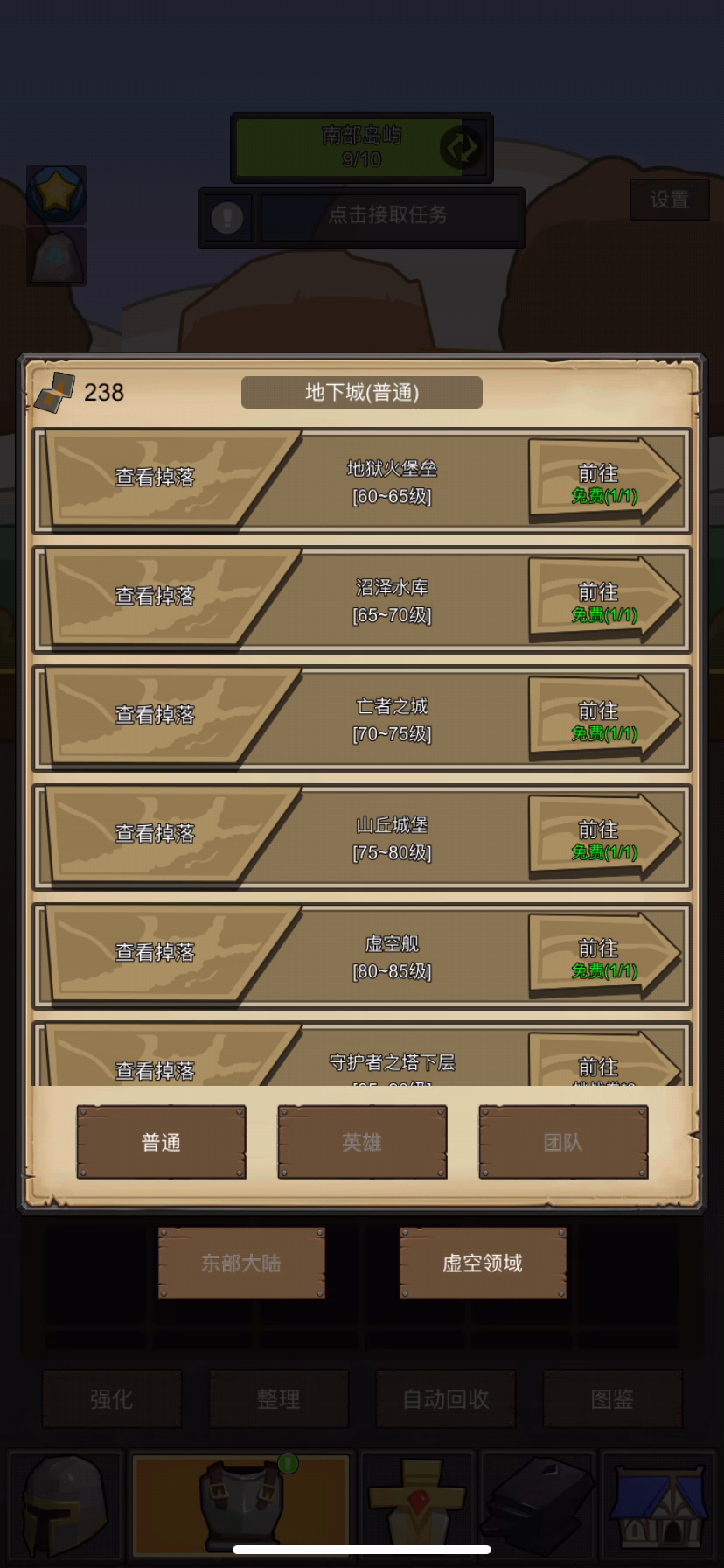
Task: Select the 普通 difficulty tab
Action: click(x=161, y=1143)
